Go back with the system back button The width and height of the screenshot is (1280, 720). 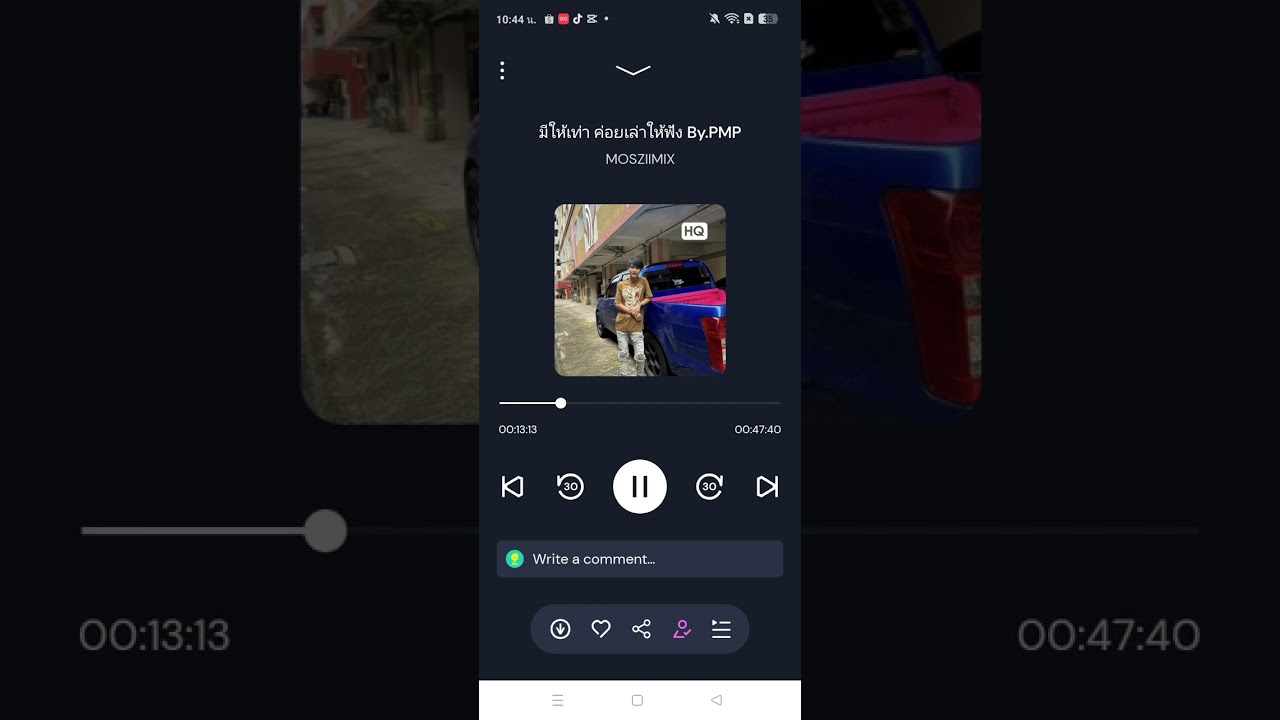point(716,700)
